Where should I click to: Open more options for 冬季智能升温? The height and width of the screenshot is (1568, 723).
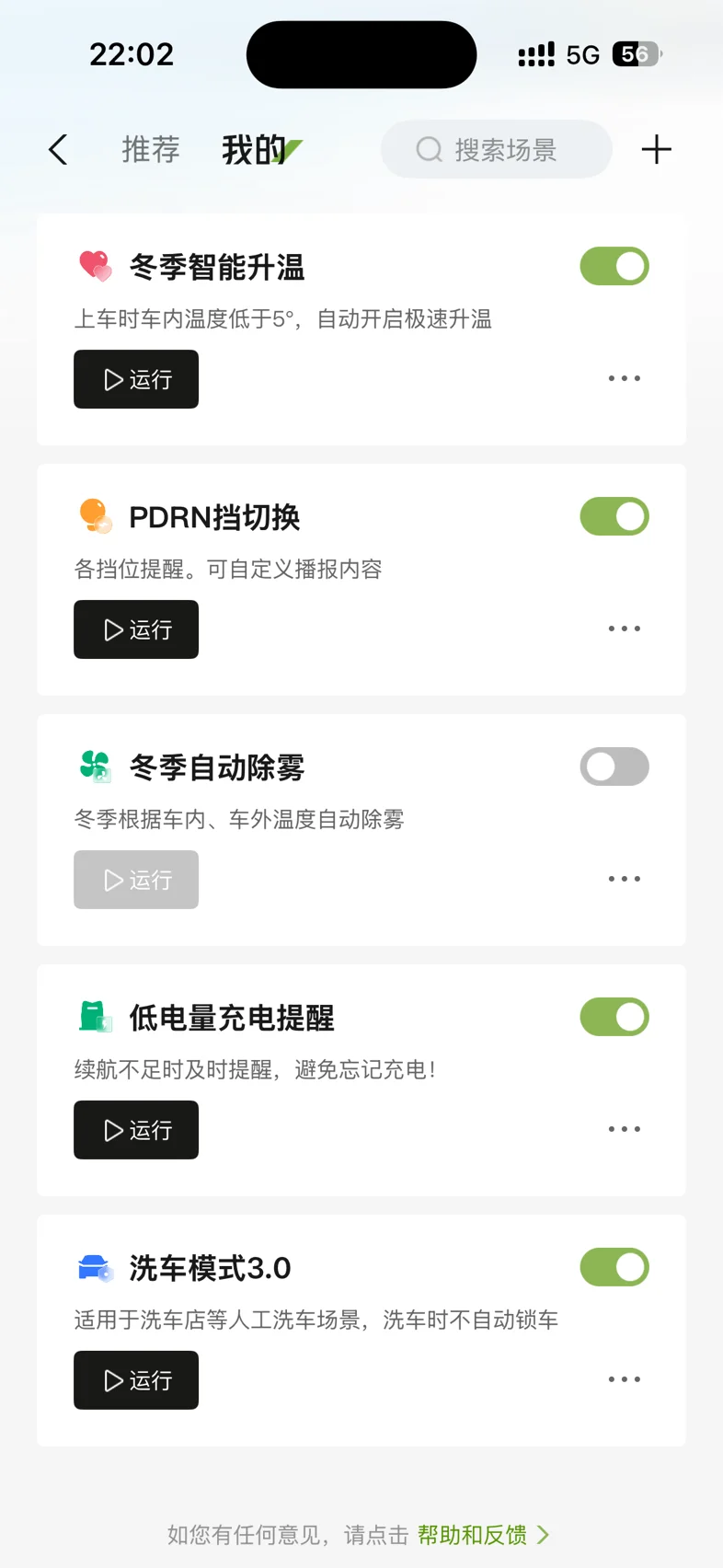coord(624,378)
